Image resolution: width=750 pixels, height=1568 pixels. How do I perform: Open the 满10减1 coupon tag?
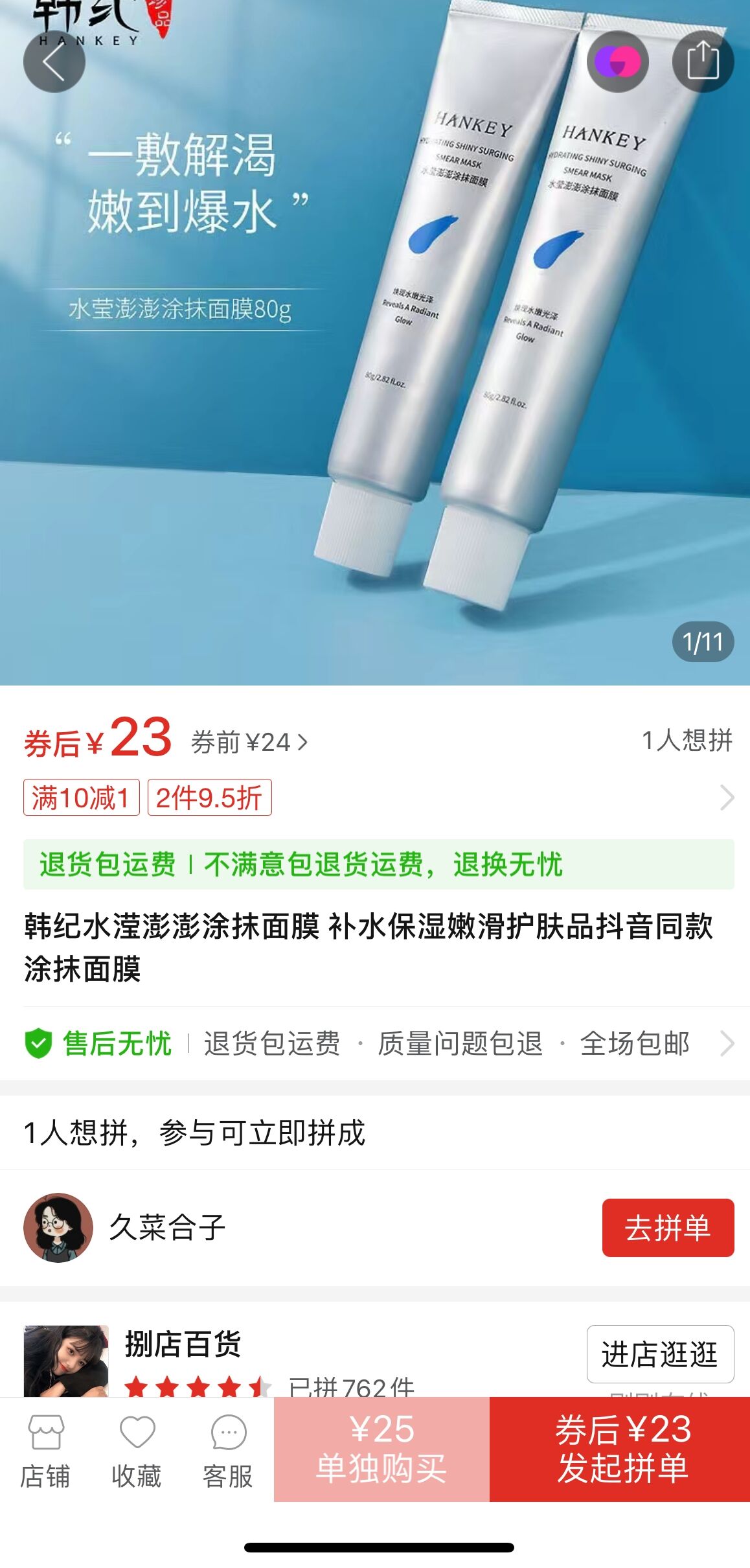point(82,798)
